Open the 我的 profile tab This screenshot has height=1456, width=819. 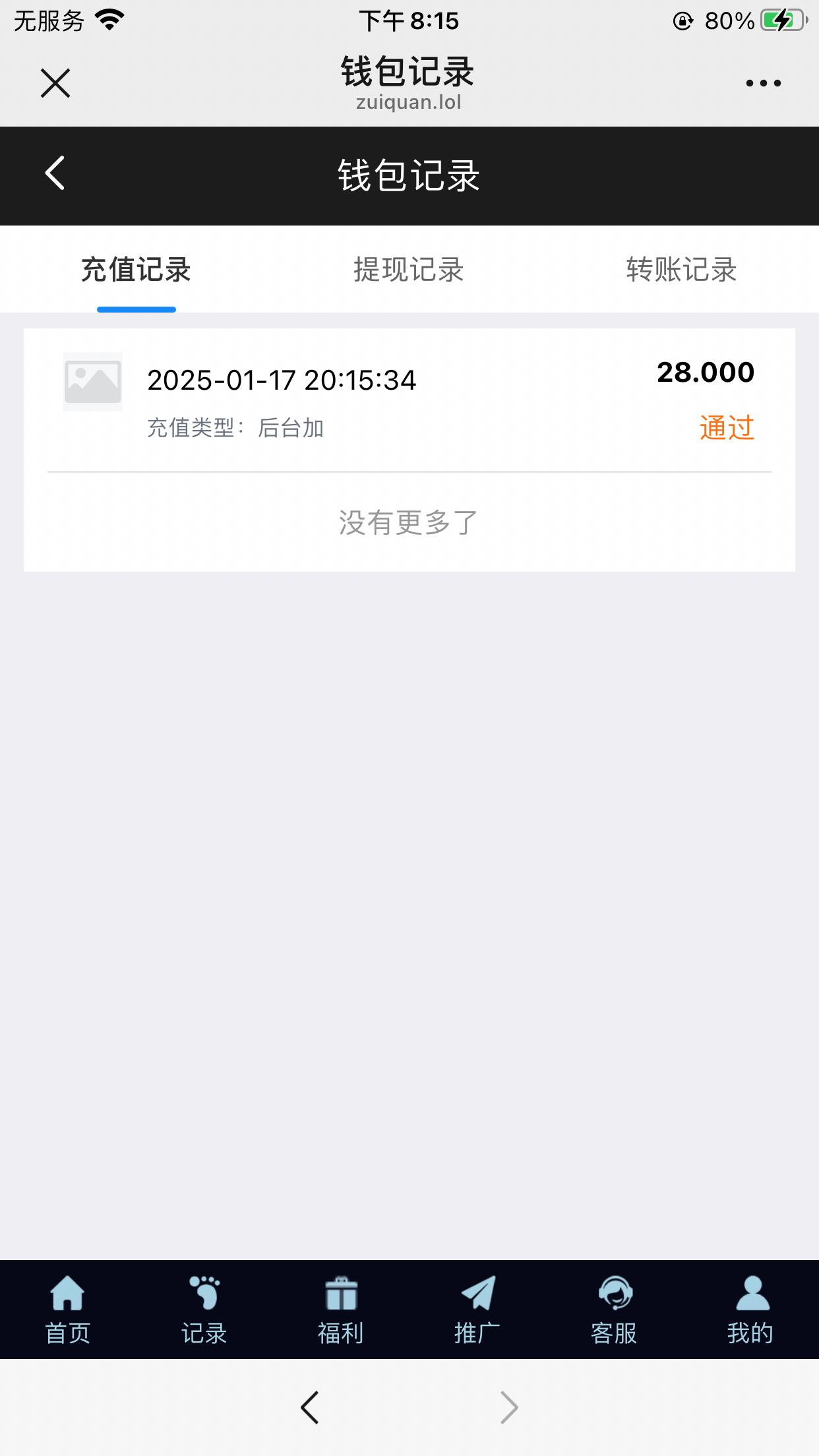750,1309
